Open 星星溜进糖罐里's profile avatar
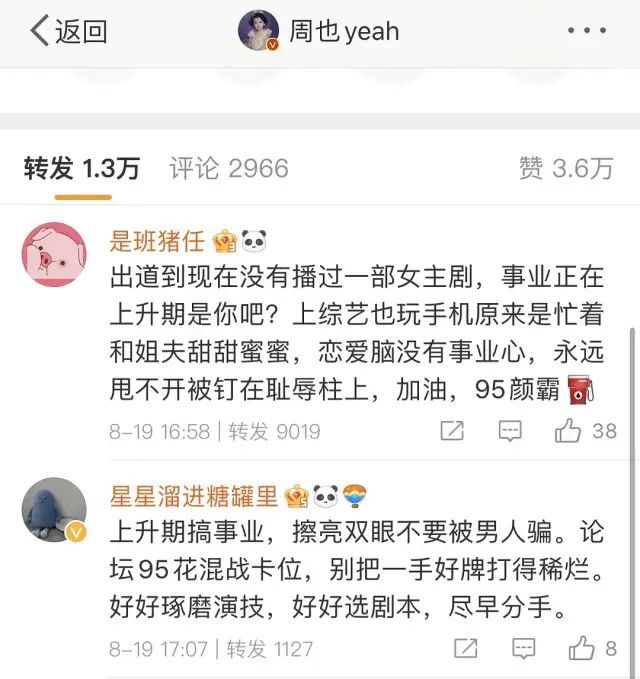Screen dimensions: 640x679 coord(54,510)
